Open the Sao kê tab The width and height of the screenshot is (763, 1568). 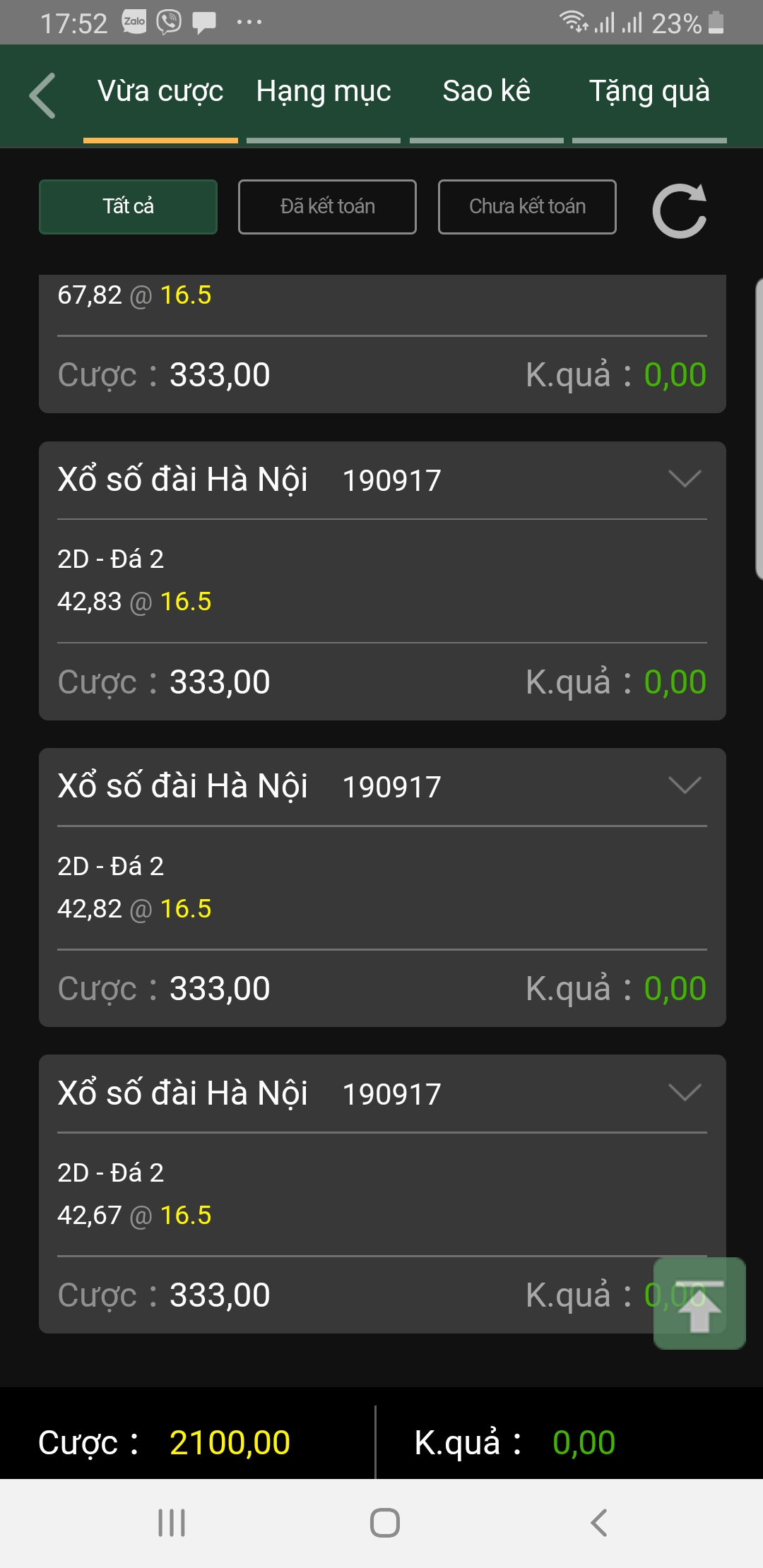point(486,92)
